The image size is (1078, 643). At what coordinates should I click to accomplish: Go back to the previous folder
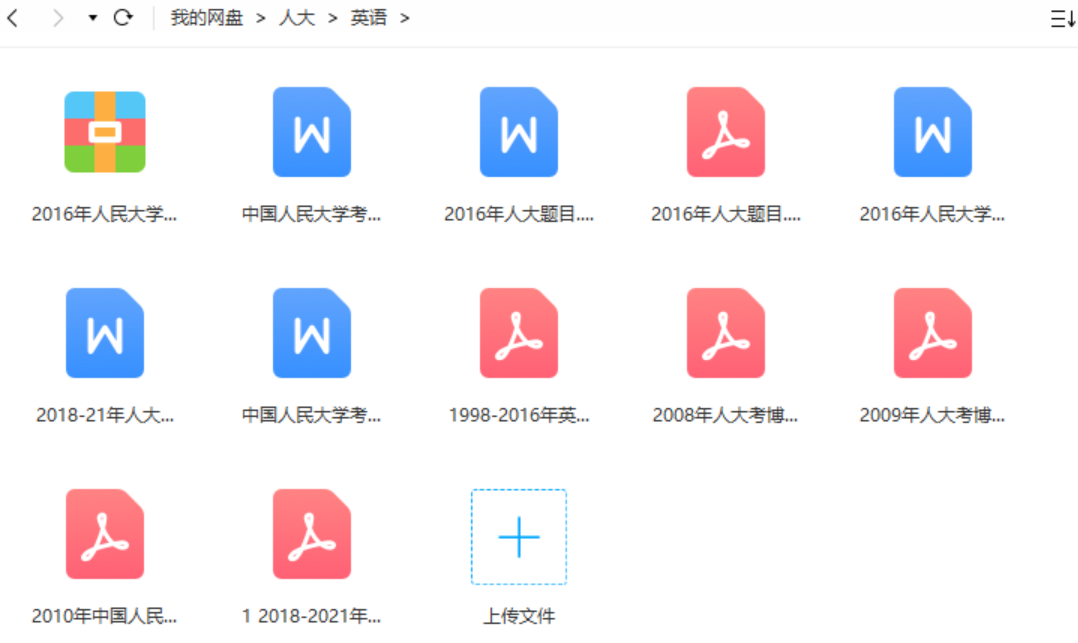tap(13, 18)
